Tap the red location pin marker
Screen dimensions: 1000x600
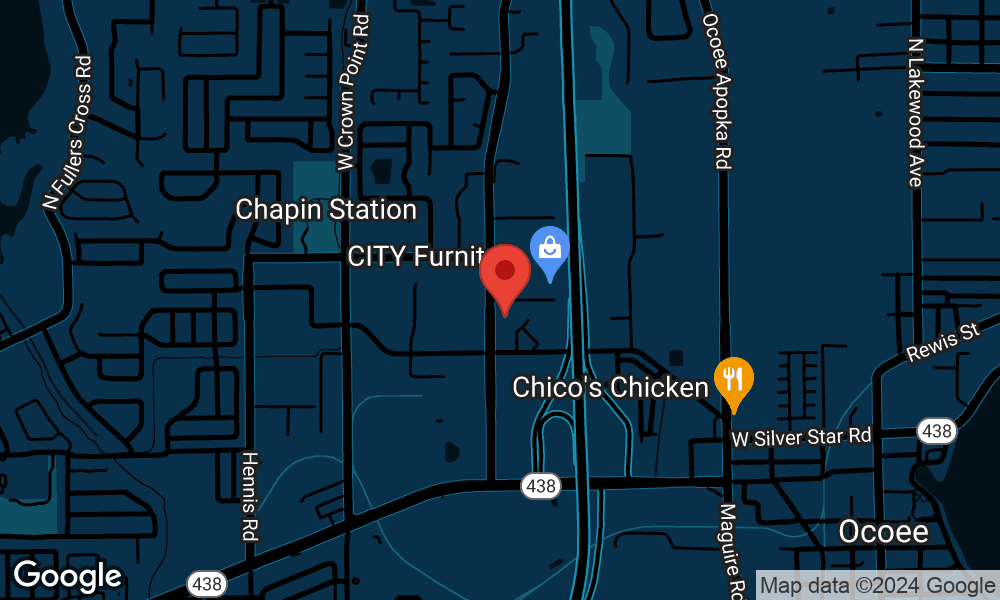point(505,274)
